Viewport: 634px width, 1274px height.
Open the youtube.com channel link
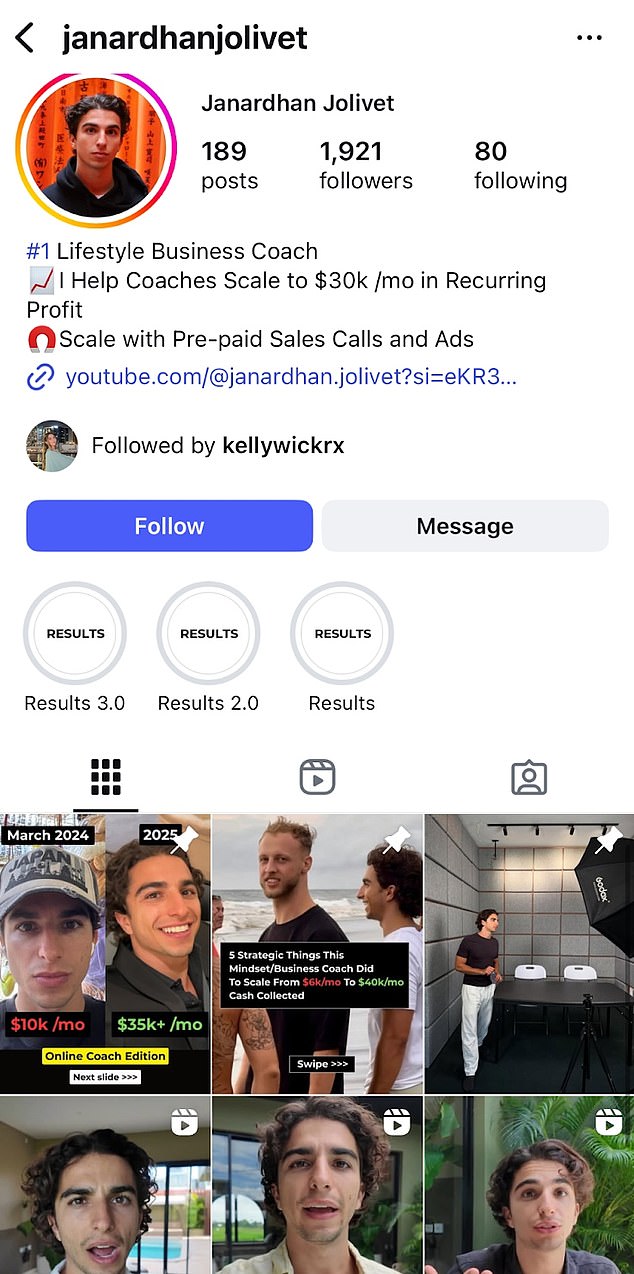pyautogui.click(x=290, y=377)
